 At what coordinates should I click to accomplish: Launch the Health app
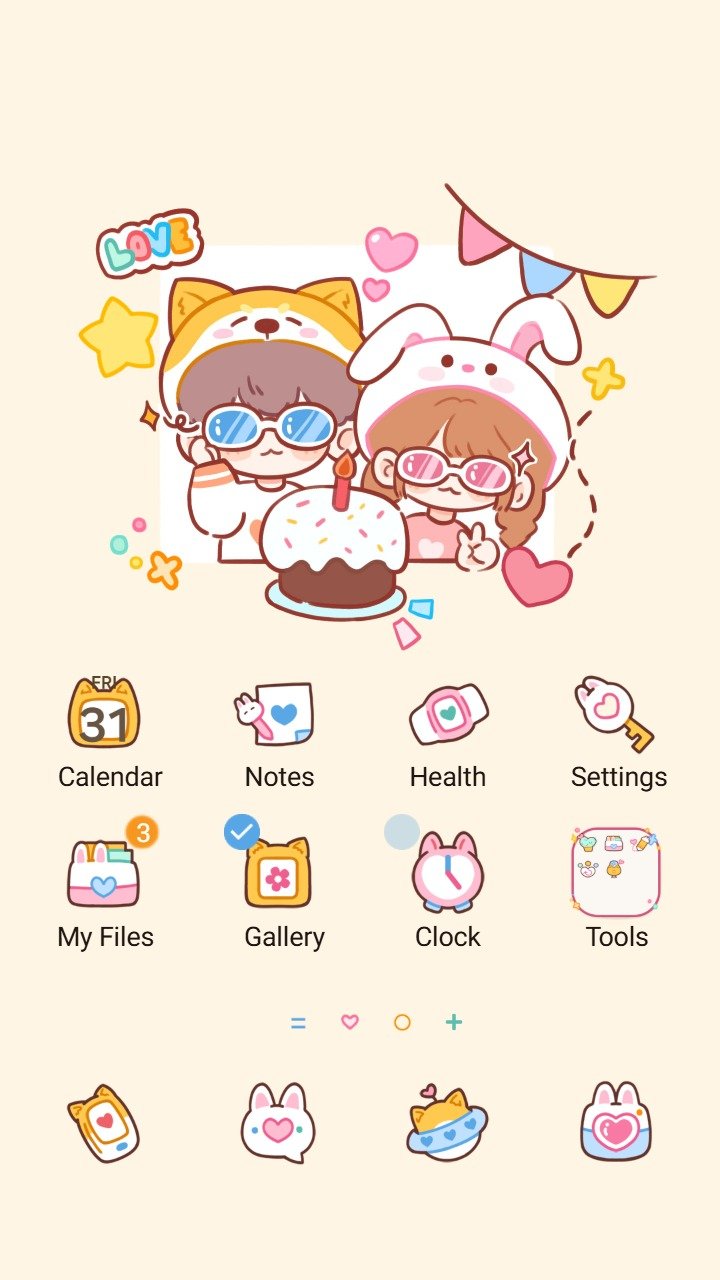448,714
